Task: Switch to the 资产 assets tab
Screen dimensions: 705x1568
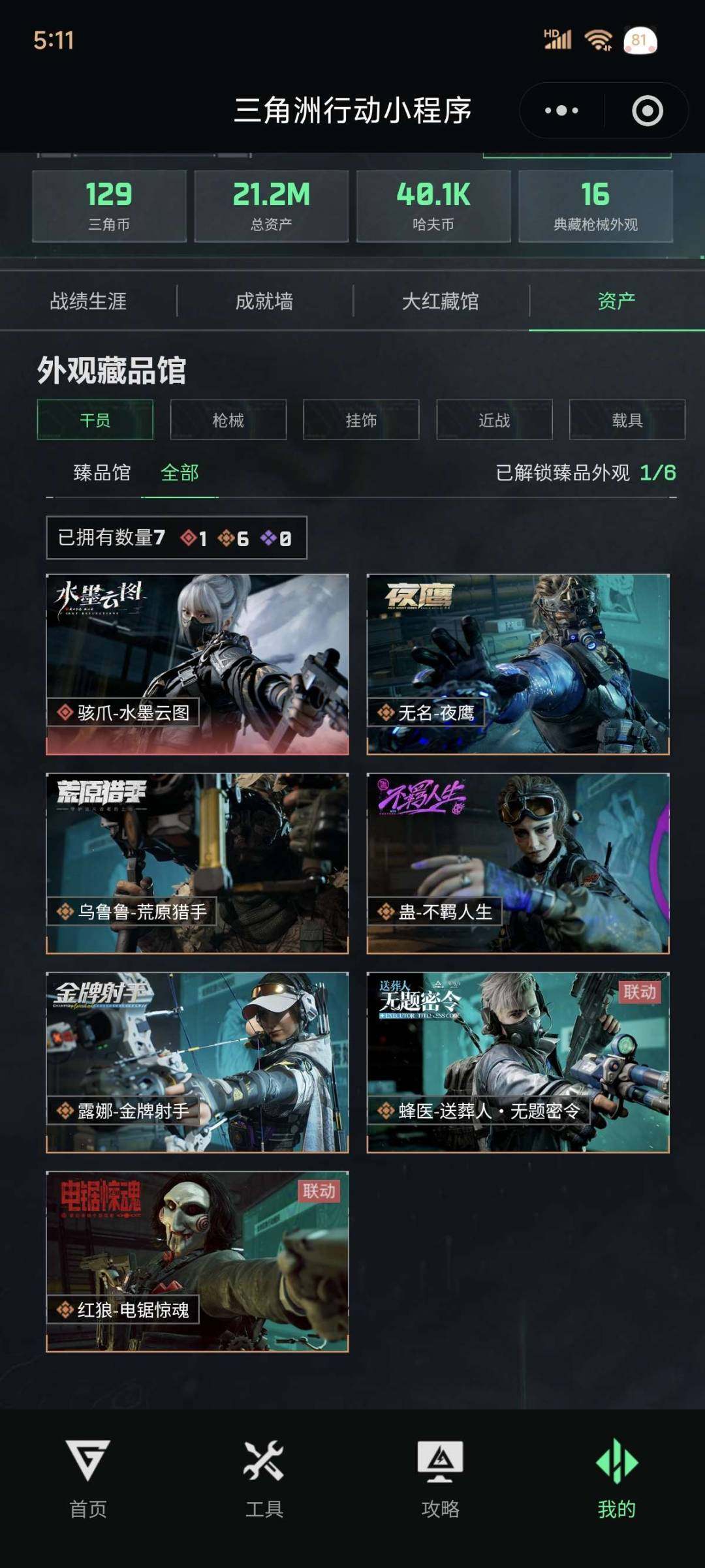Action: point(617,301)
